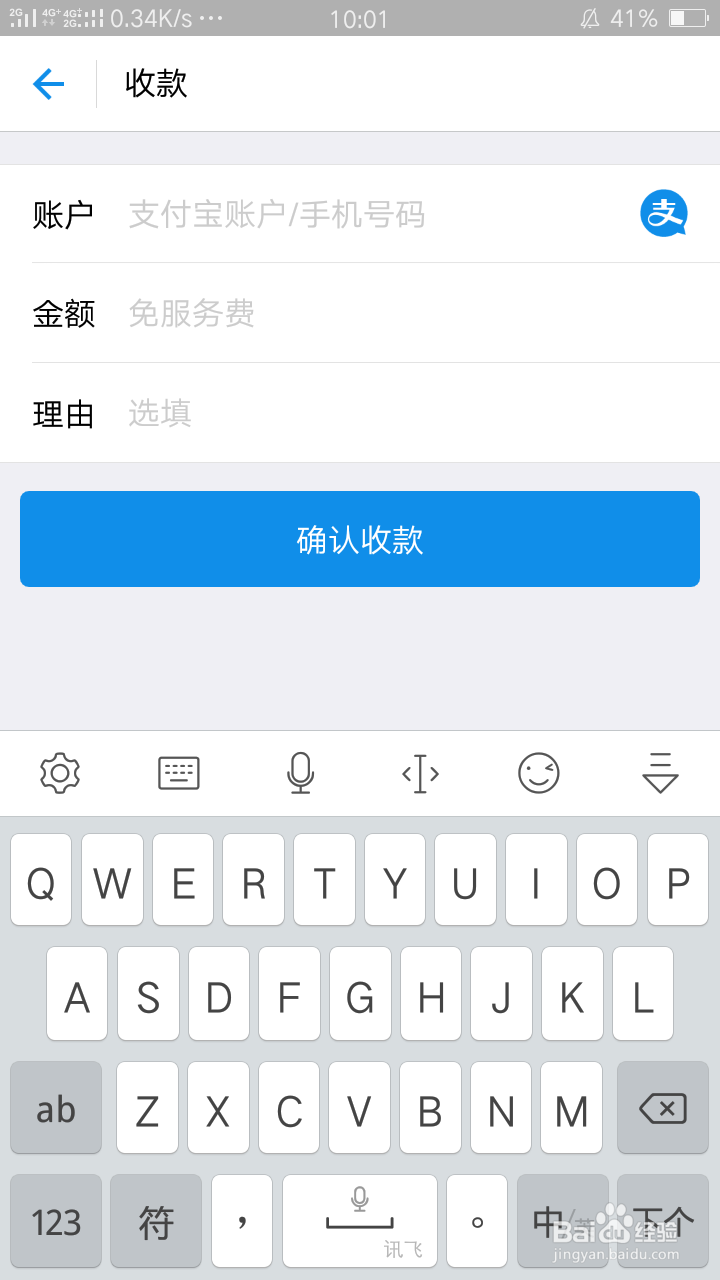This screenshot has width=720, height=1280.
Task: Toggle letter case with the ab key
Action: (55, 1108)
